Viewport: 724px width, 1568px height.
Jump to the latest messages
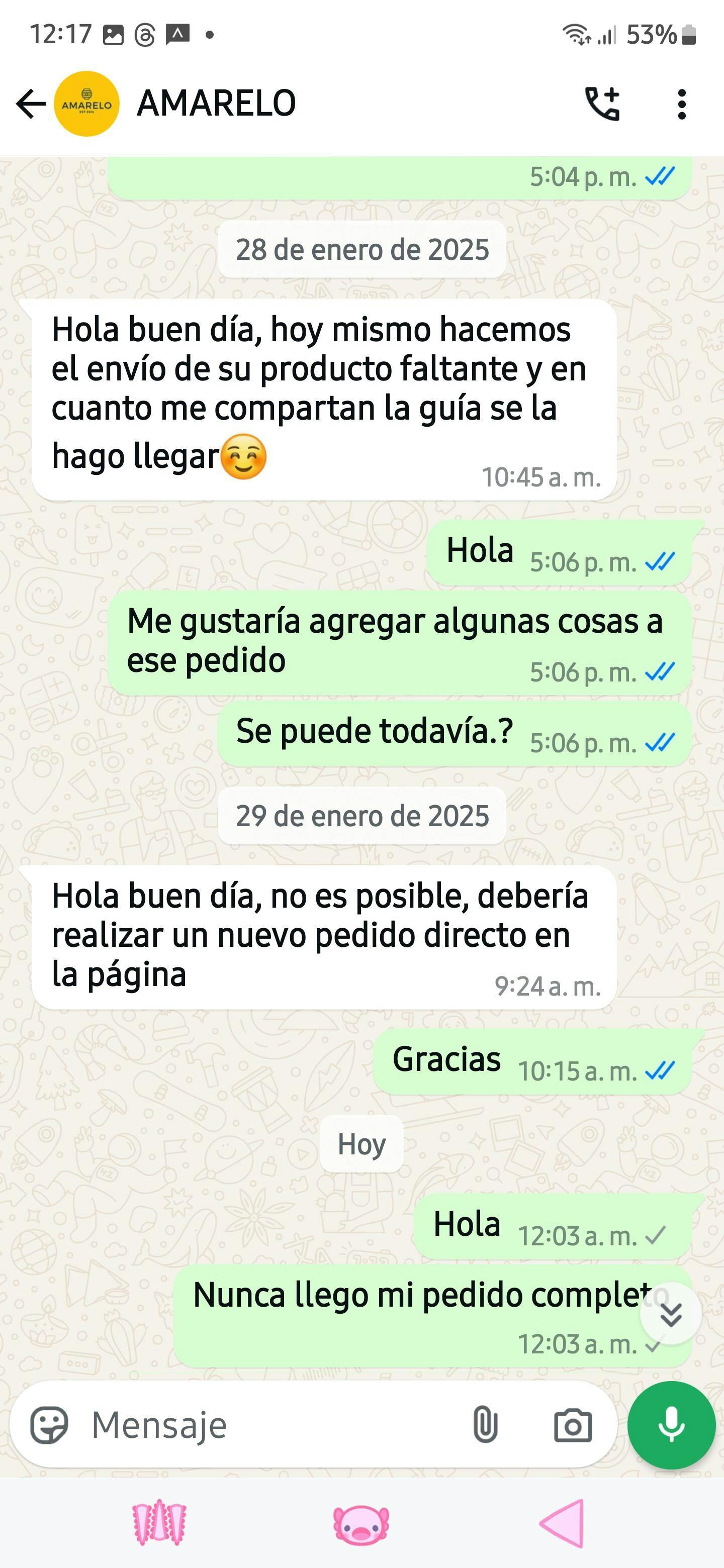(x=670, y=1315)
